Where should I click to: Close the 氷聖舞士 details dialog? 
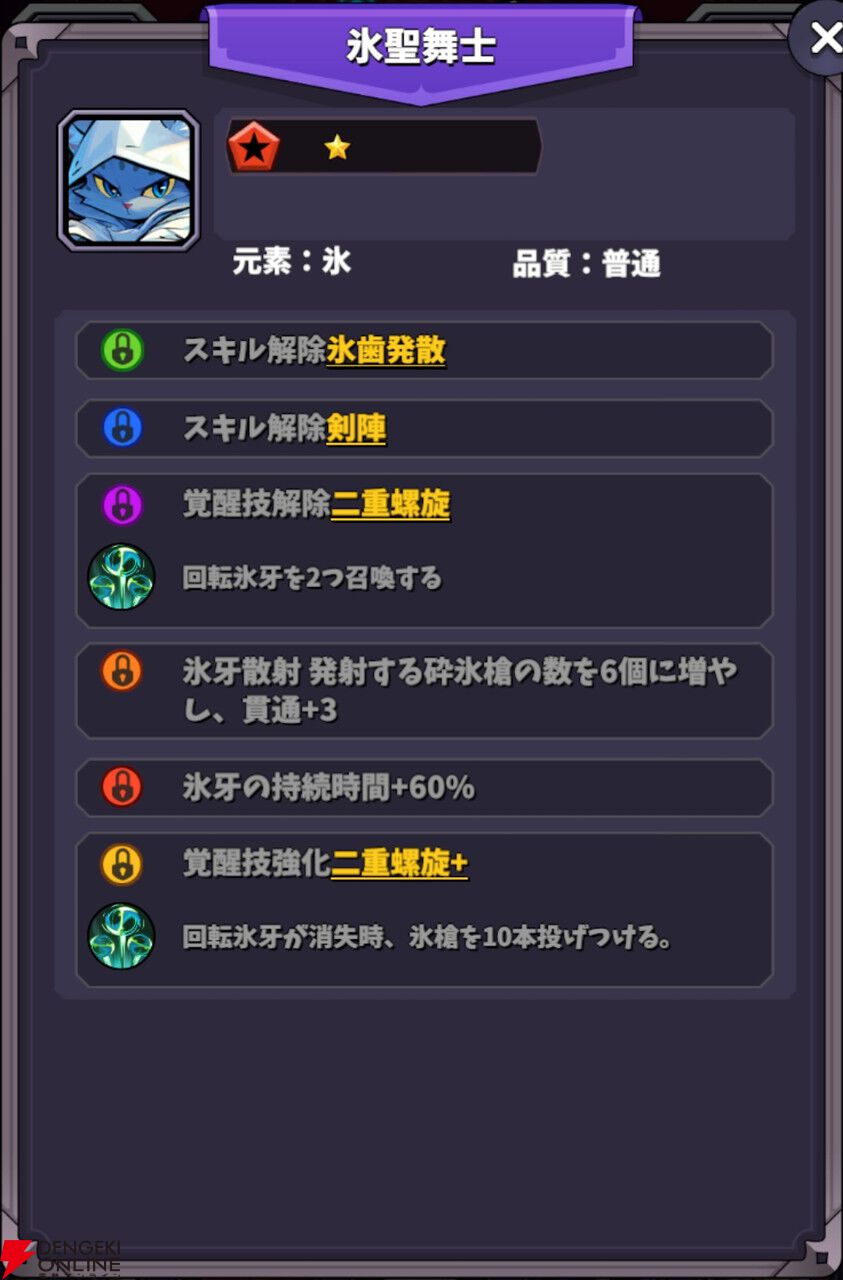[822, 38]
